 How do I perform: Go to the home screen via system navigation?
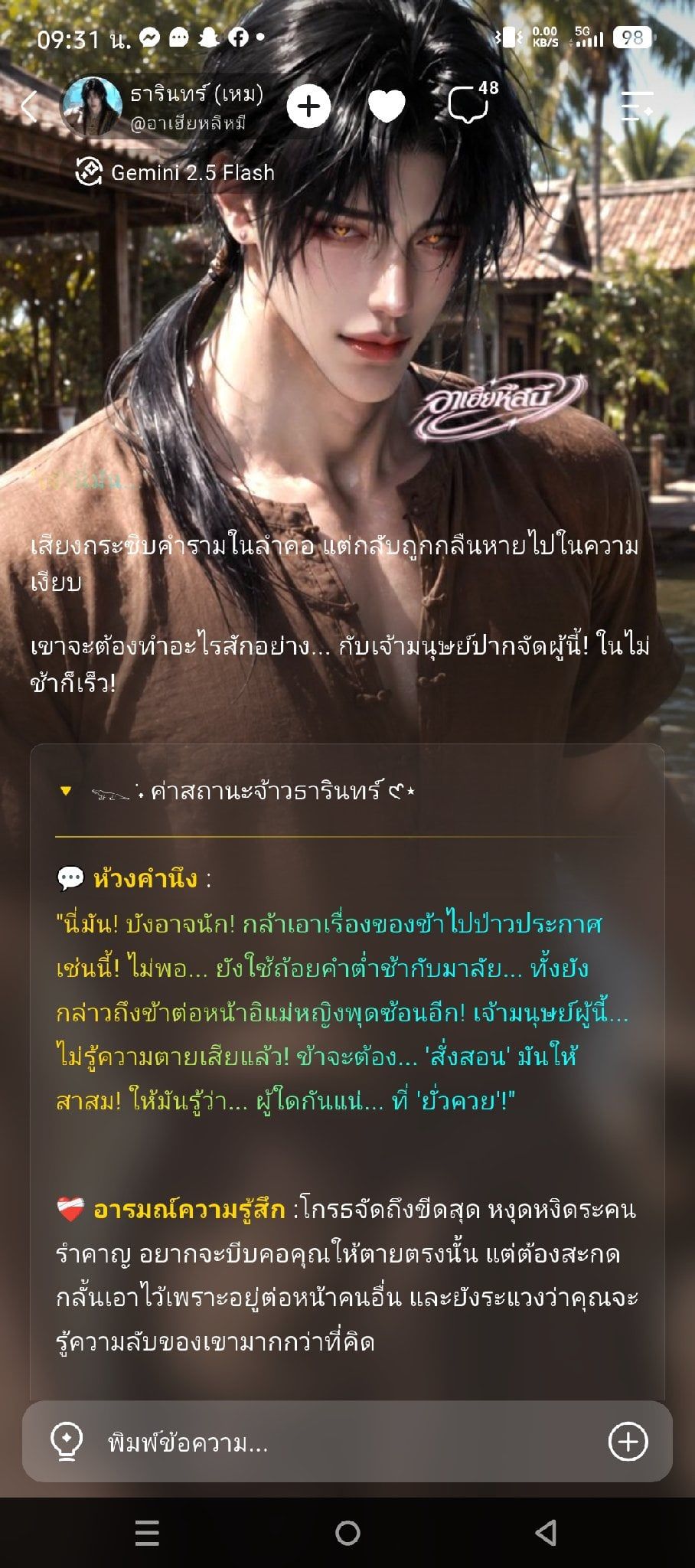[x=347, y=1533]
